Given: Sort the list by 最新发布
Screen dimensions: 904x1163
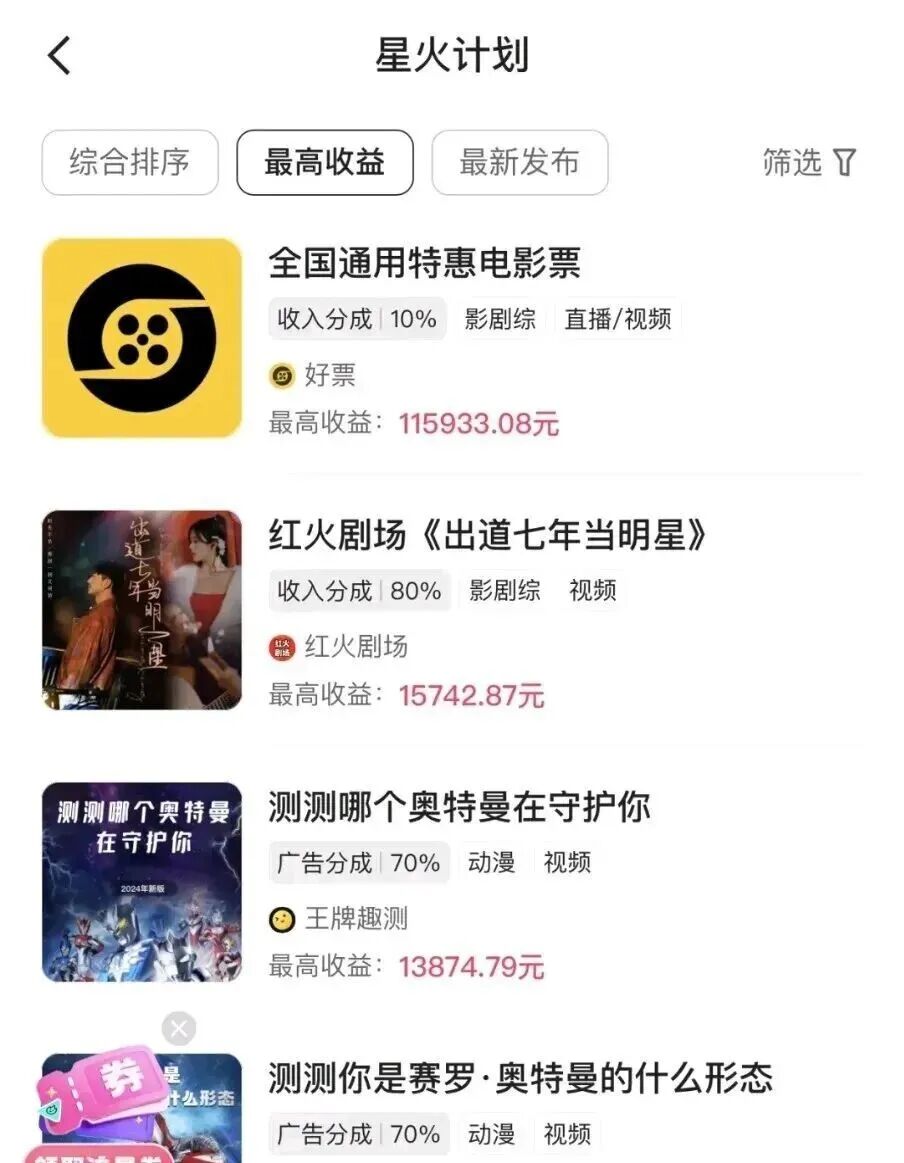Looking at the screenshot, I should tap(519, 162).
